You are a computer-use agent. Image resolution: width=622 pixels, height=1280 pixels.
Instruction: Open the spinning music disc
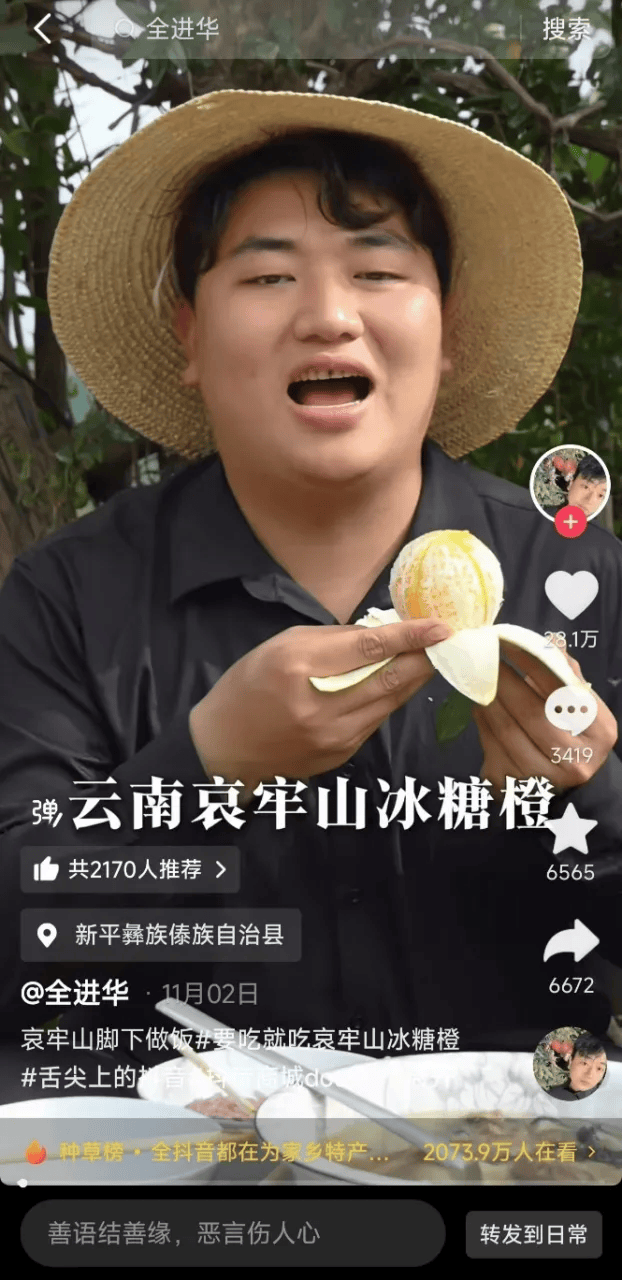click(570, 1063)
